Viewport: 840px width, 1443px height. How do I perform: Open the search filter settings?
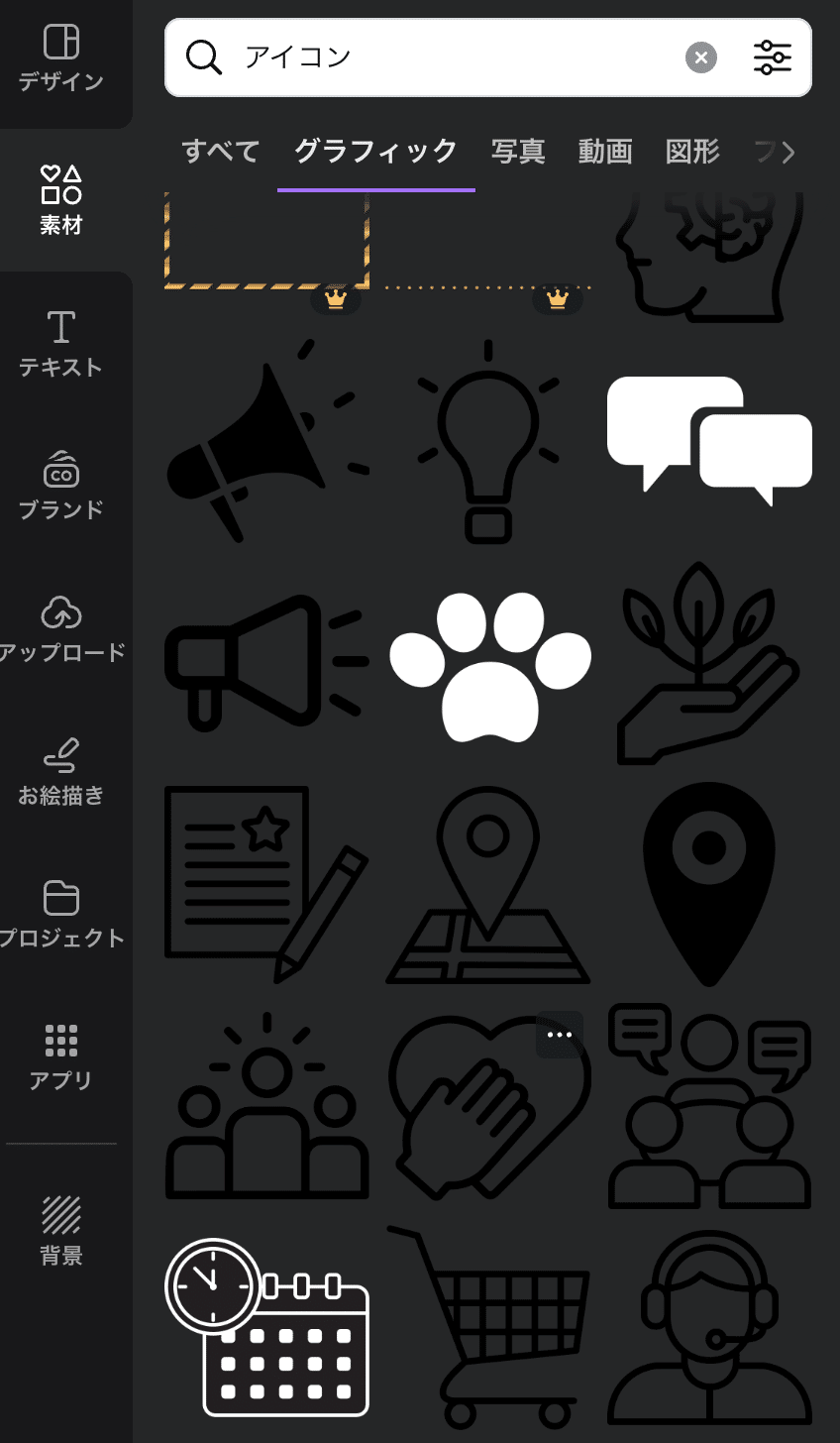coord(773,57)
